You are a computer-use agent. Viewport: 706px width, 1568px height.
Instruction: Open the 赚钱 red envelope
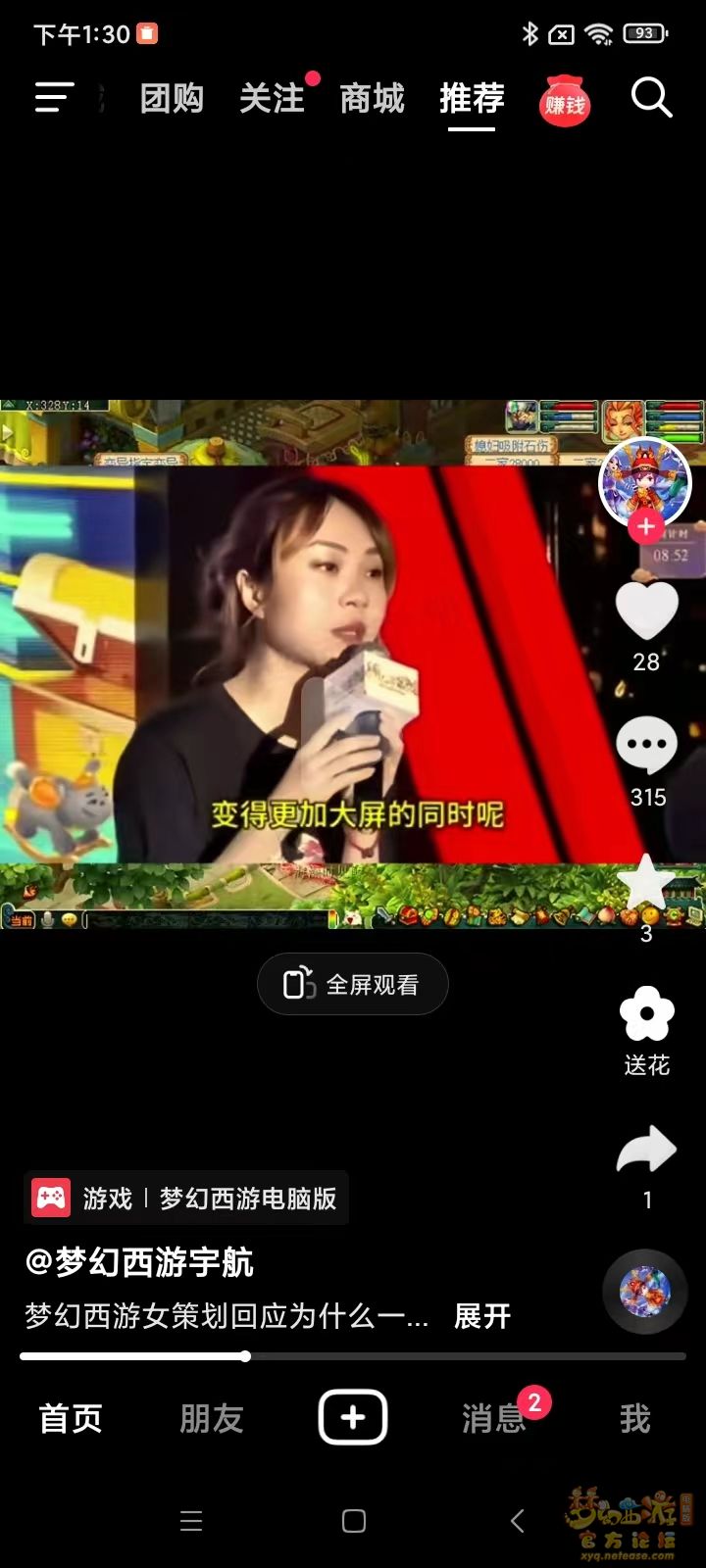565,101
